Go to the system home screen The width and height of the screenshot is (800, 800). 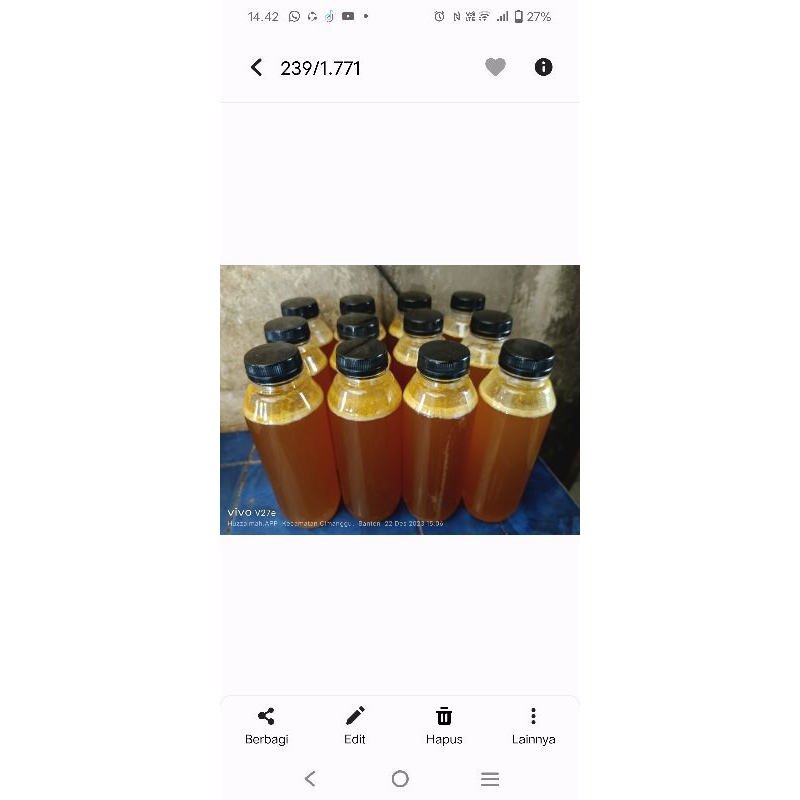[x=400, y=779]
